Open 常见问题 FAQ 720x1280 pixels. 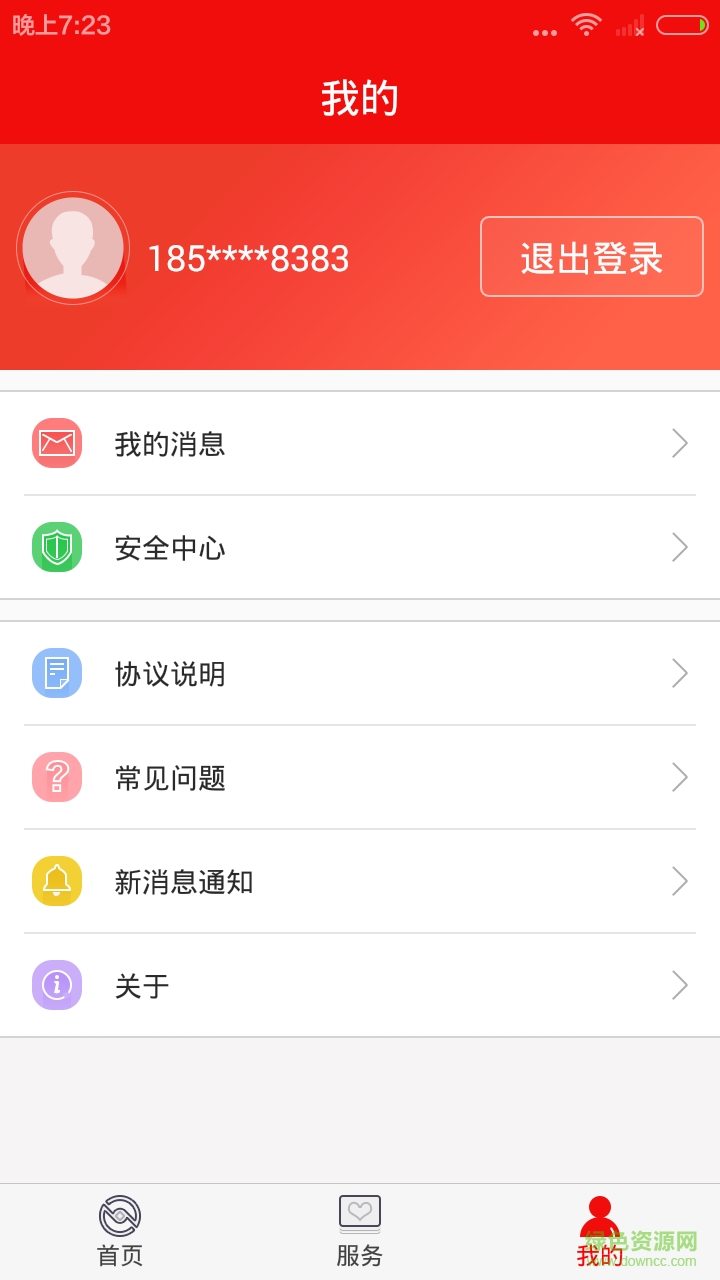360,778
